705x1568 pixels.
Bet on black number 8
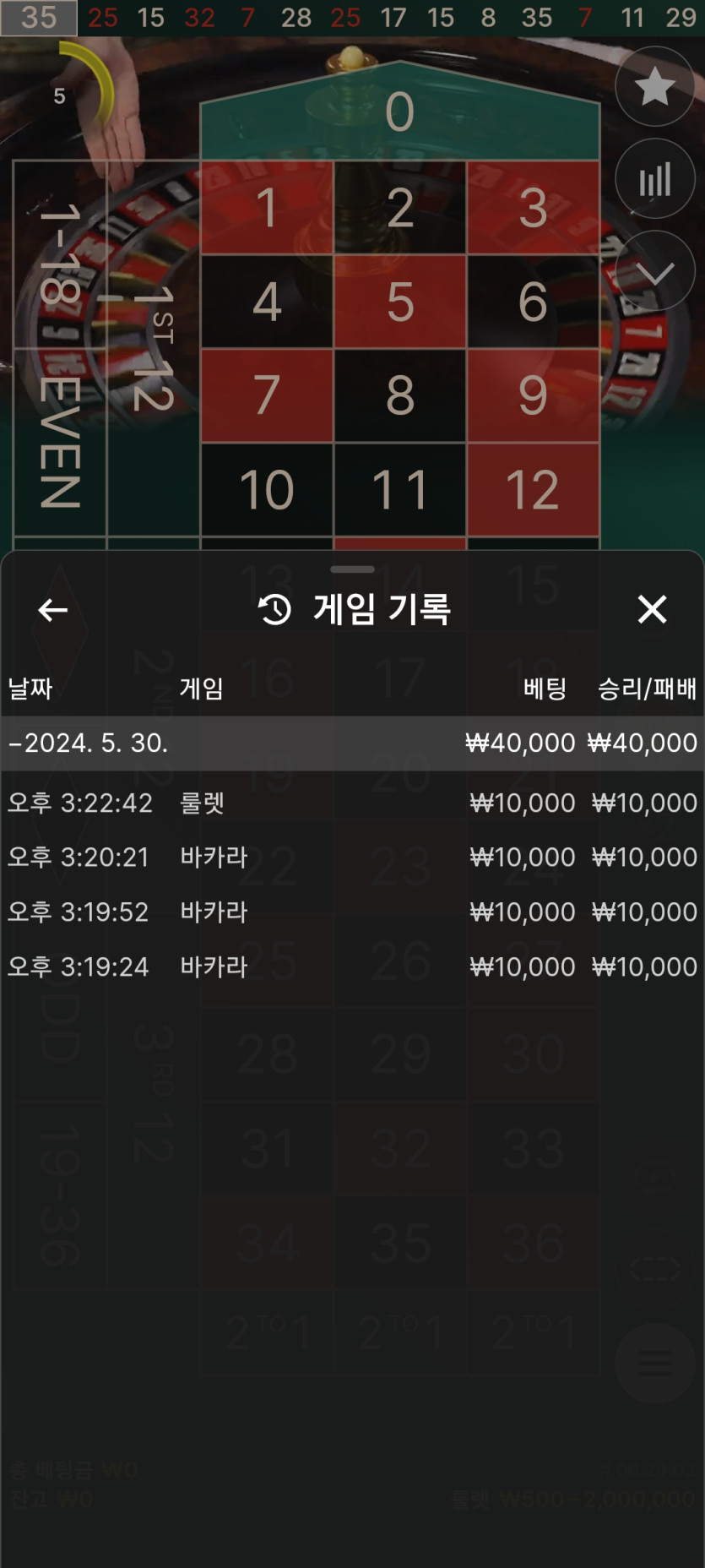pyautogui.click(x=399, y=395)
